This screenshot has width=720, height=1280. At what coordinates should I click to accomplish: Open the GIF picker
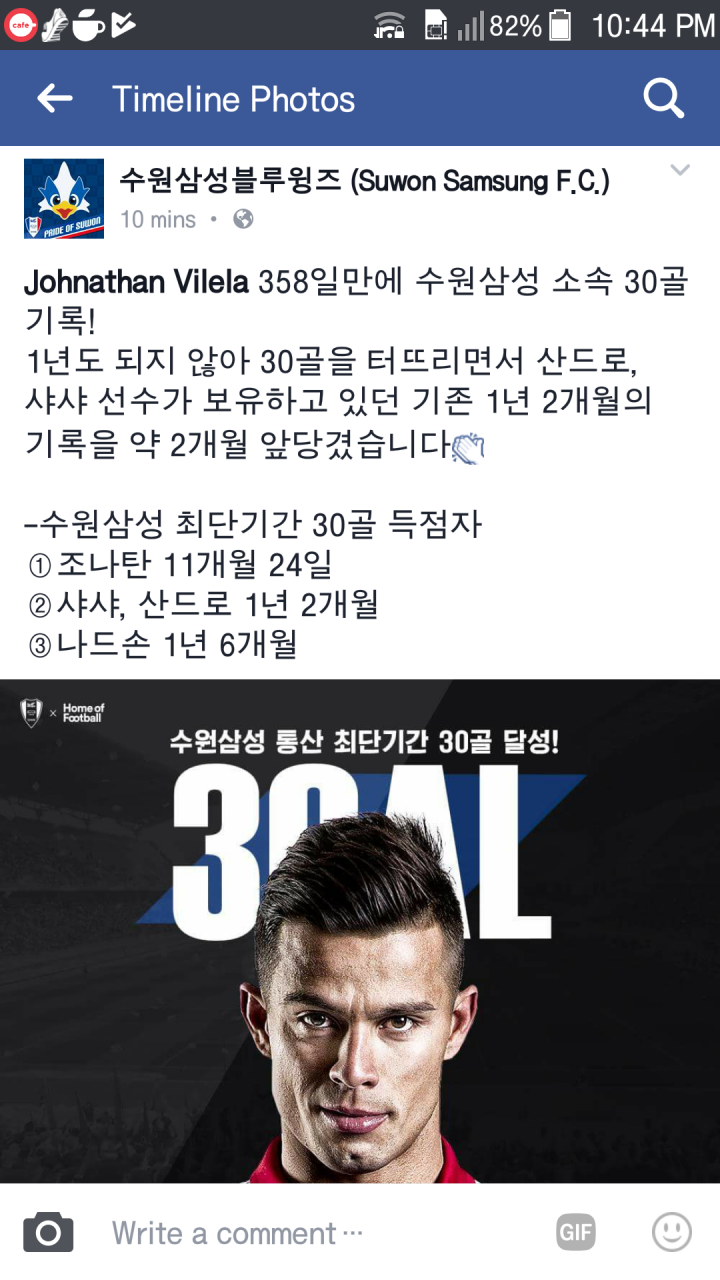coord(575,1233)
